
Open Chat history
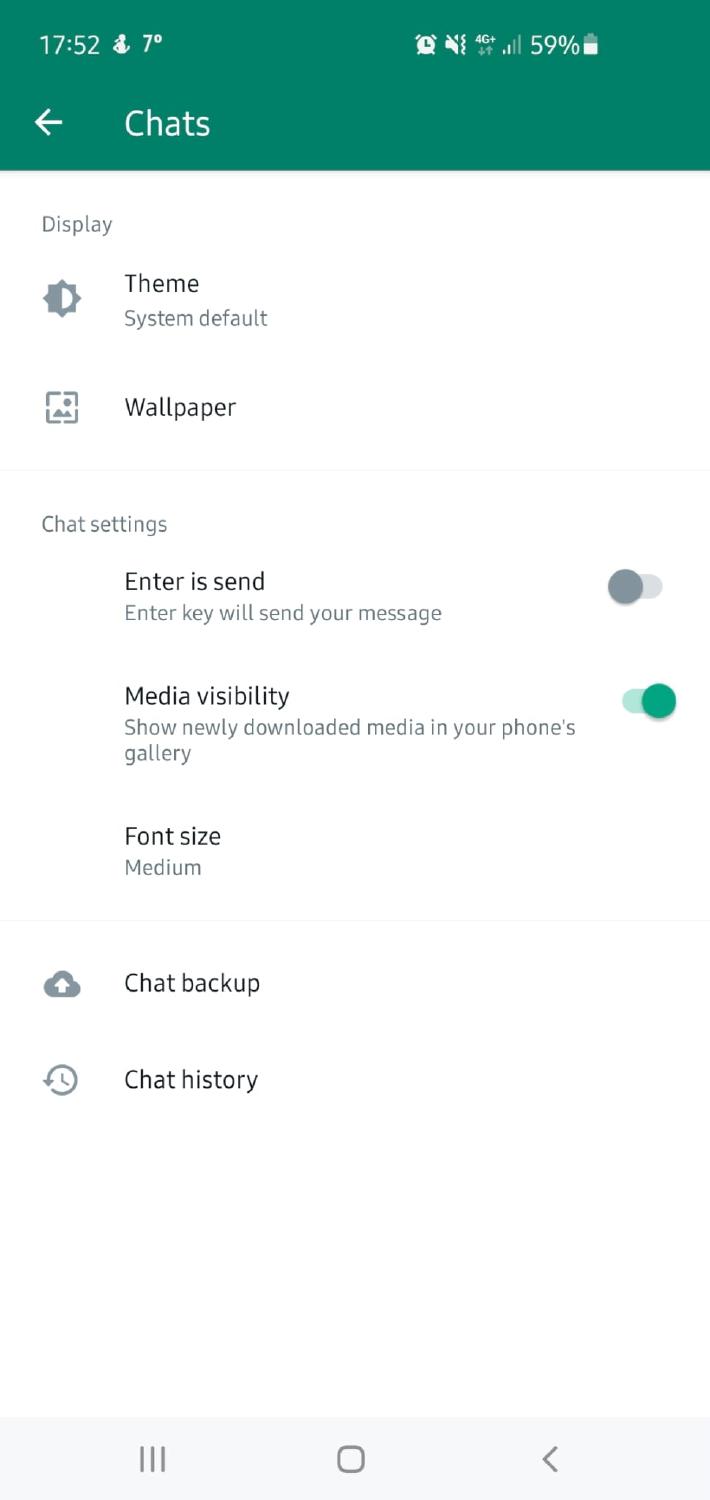[190, 1080]
